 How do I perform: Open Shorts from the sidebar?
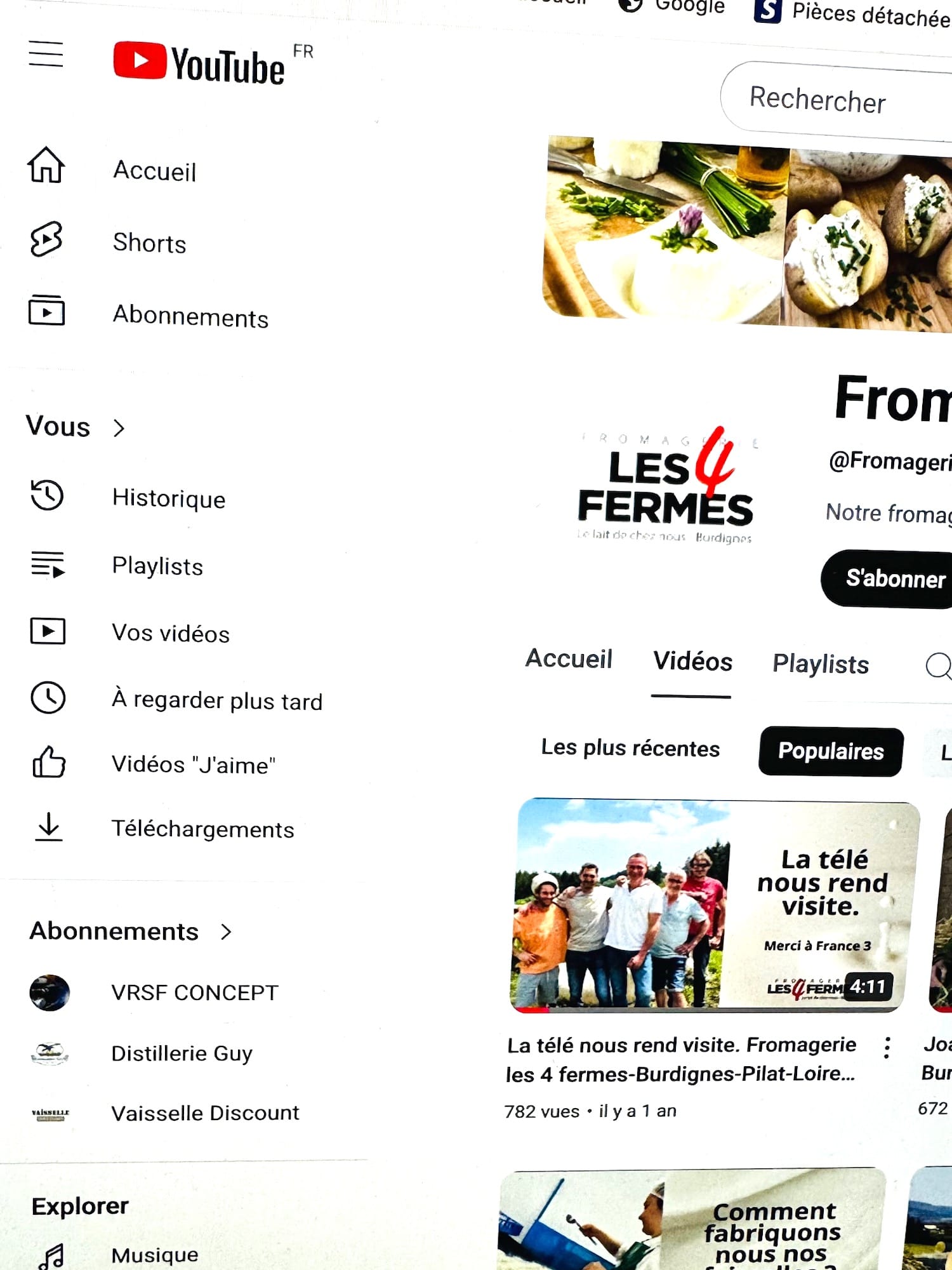point(149,243)
